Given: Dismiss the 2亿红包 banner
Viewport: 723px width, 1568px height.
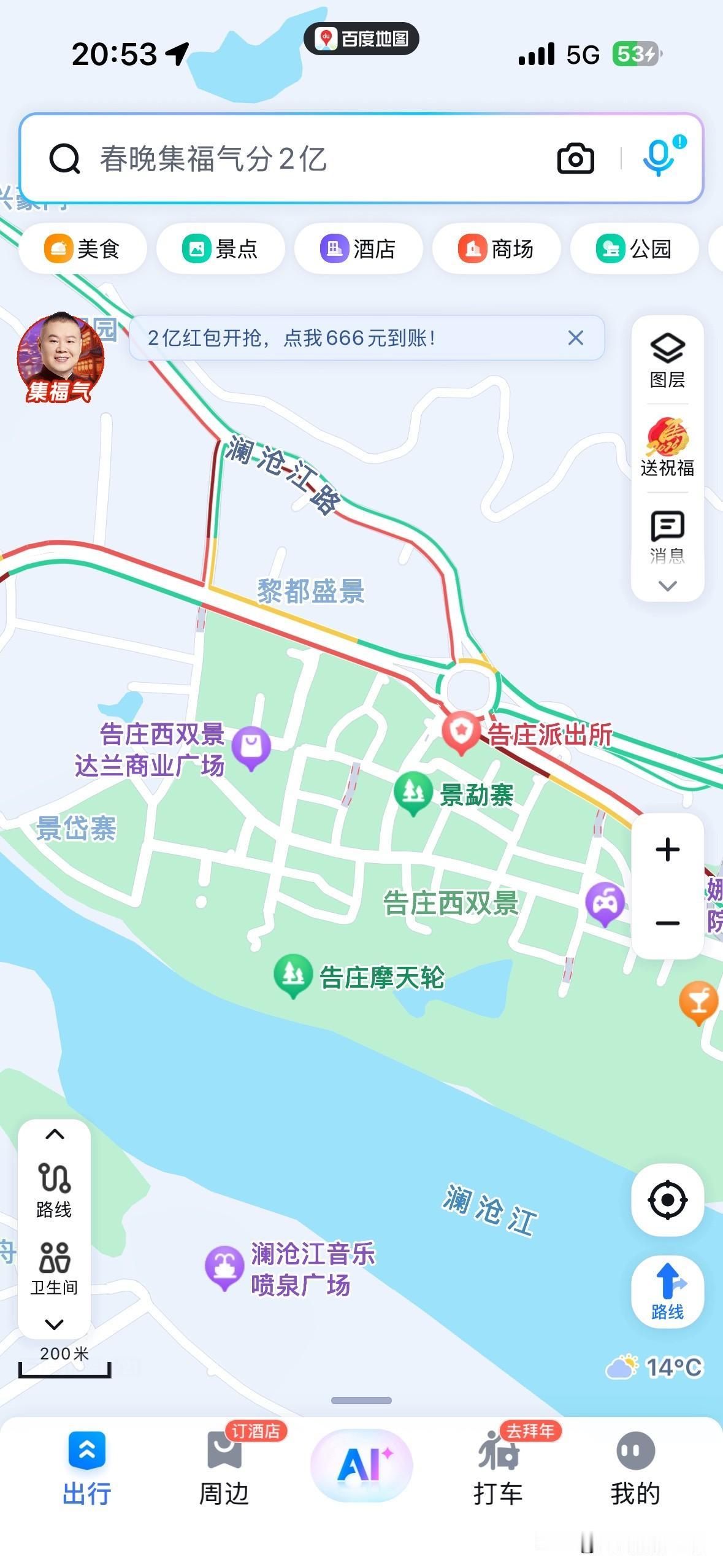Looking at the screenshot, I should click(x=575, y=338).
